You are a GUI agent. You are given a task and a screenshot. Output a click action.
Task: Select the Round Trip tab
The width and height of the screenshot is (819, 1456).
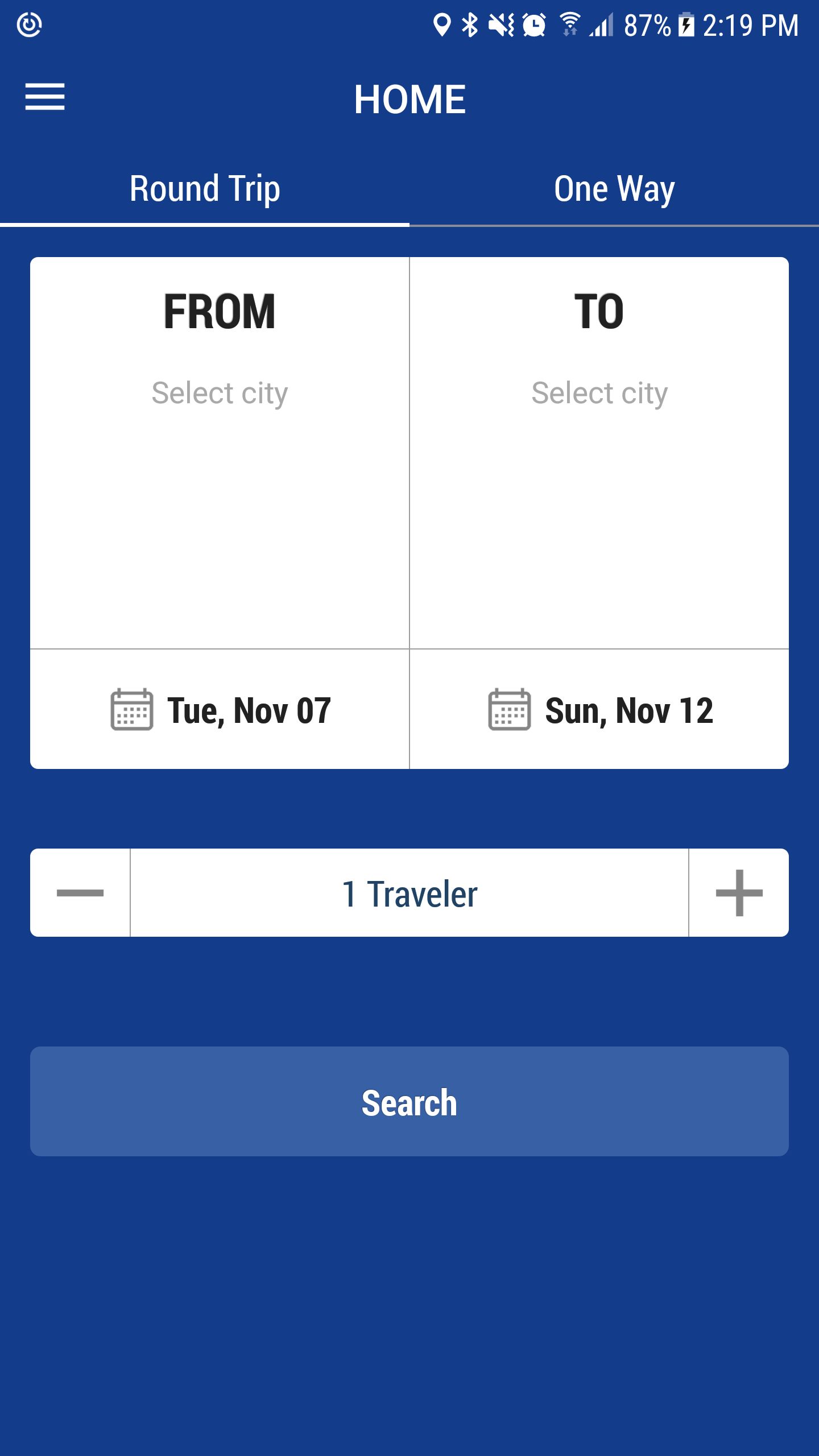pyautogui.click(x=205, y=189)
